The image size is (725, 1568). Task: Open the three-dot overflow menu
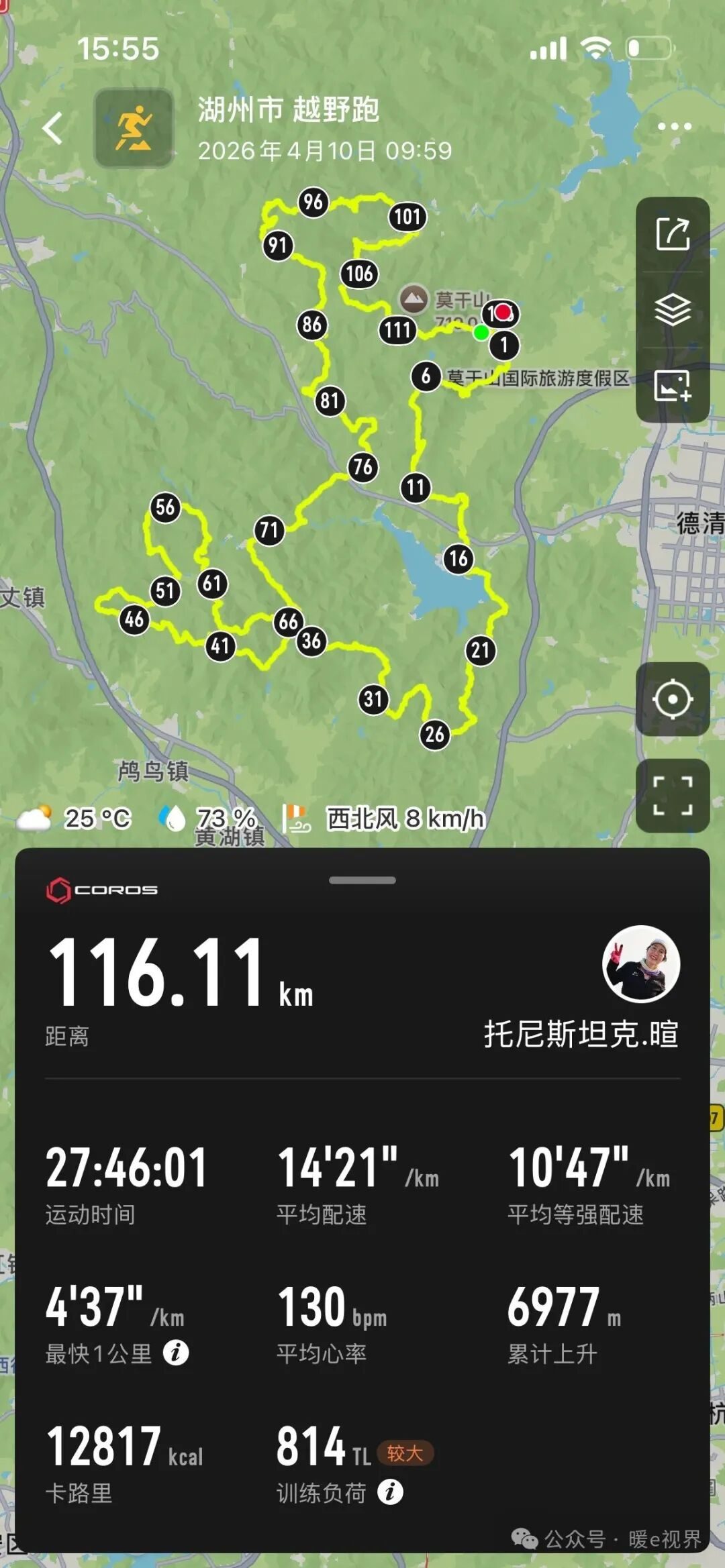coord(674,126)
